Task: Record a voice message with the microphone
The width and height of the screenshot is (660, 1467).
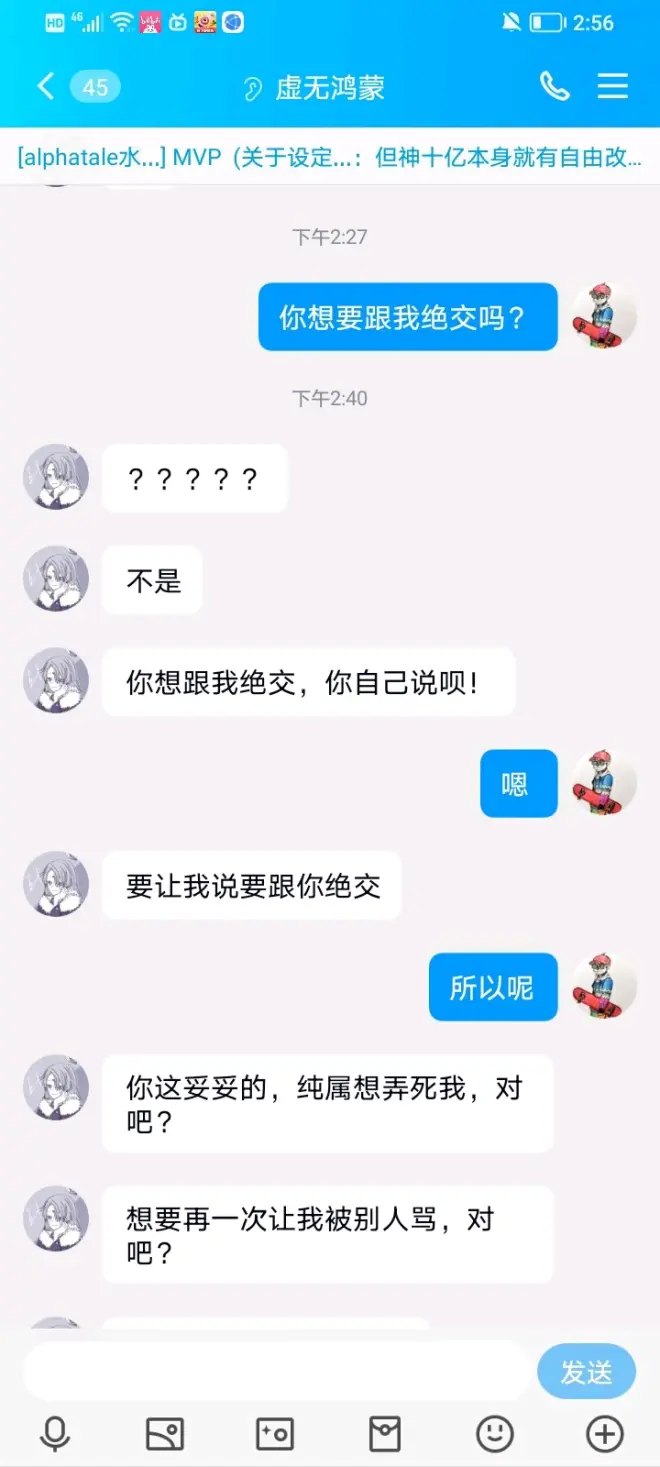Action: pyautogui.click(x=55, y=1434)
